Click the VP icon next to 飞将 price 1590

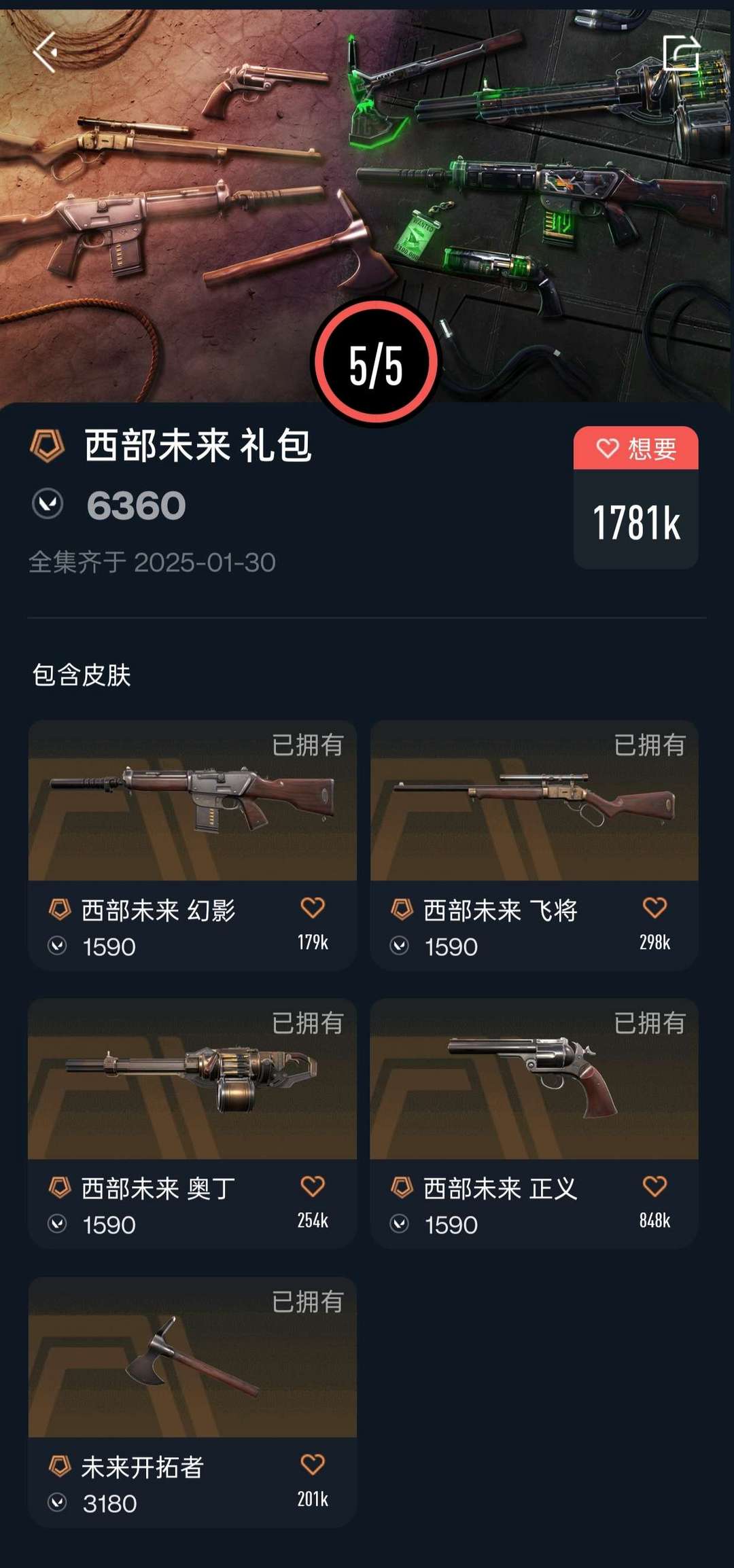pos(401,947)
